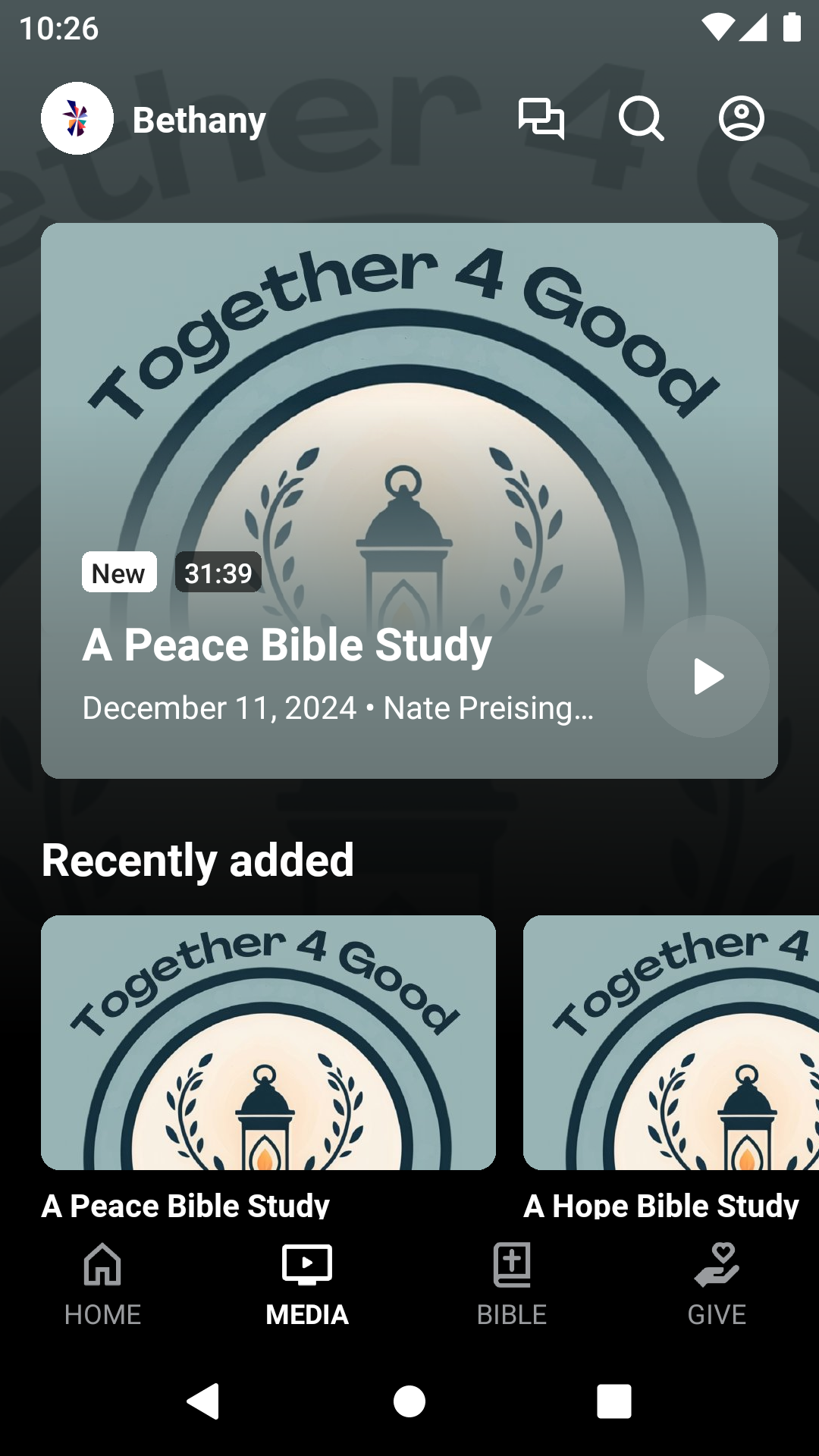Select the Recently added section header
Screen dimensions: 819x1456
[x=198, y=859]
